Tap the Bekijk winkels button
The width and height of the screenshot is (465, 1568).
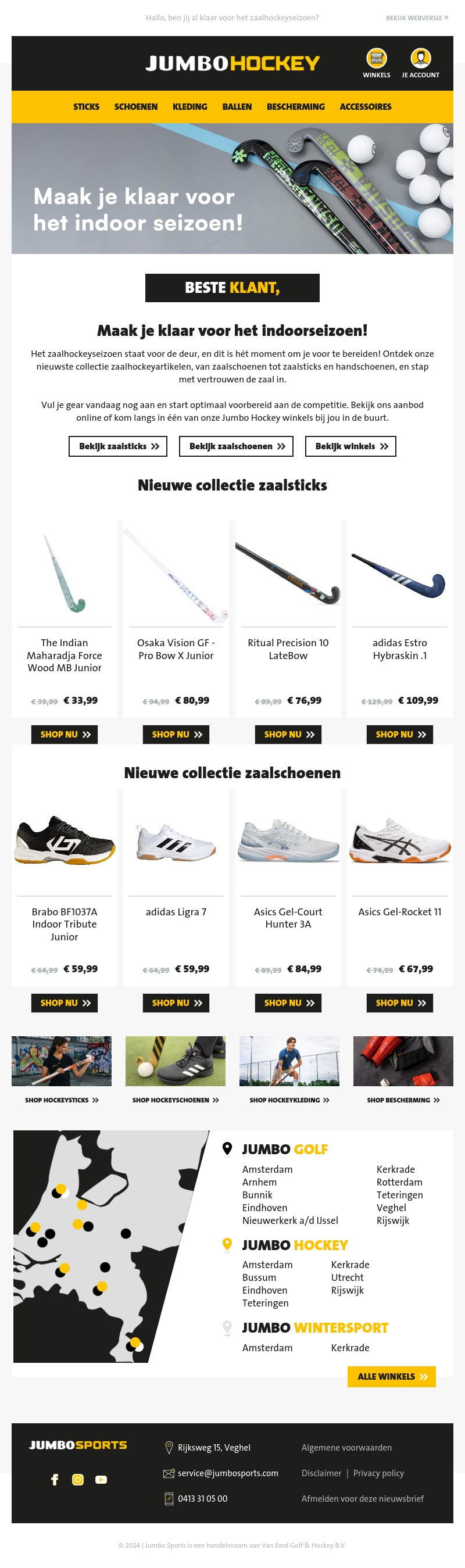pyautogui.click(x=350, y=446)
